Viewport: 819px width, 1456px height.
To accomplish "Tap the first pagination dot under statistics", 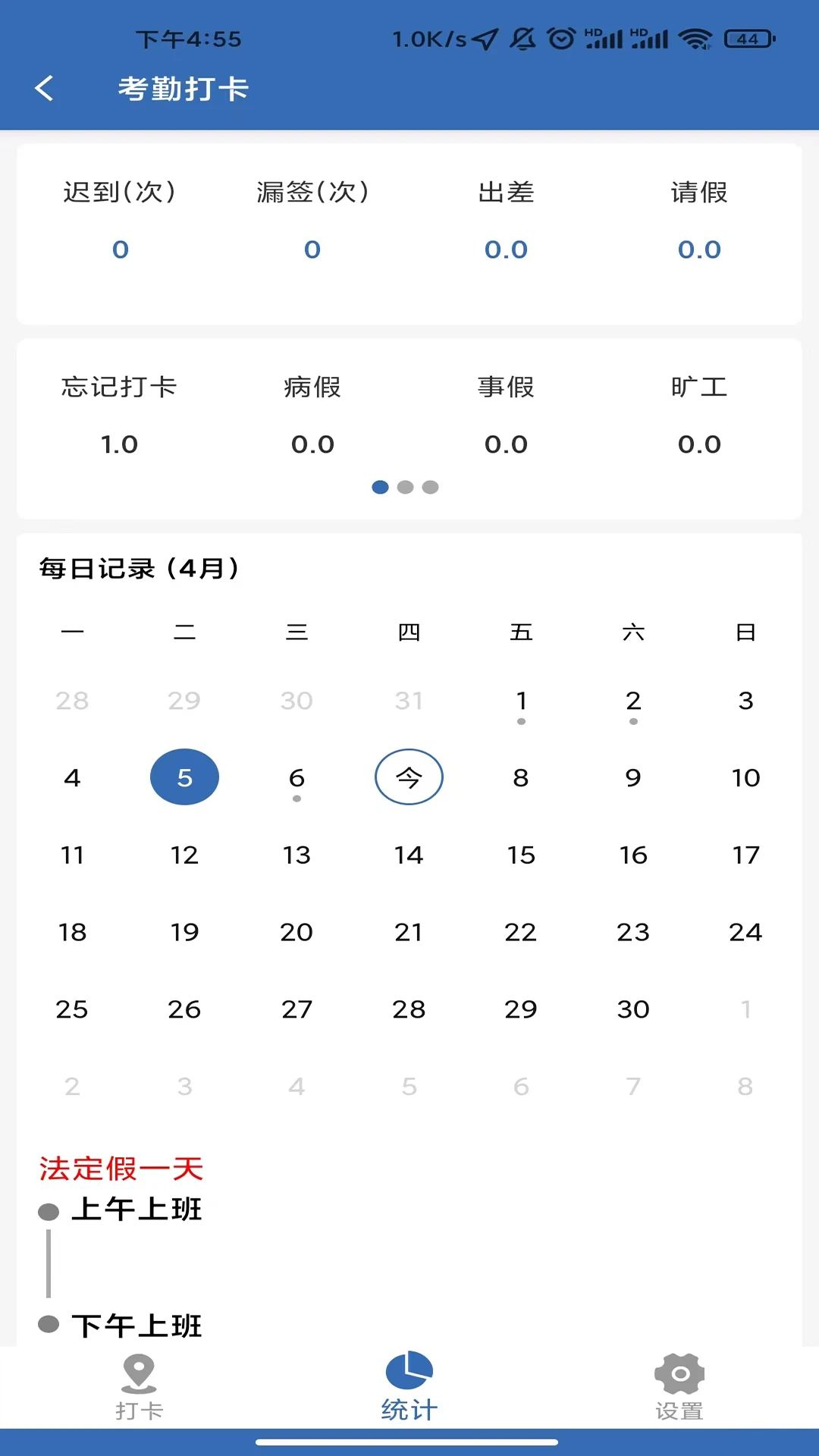I will click(380, 488).
